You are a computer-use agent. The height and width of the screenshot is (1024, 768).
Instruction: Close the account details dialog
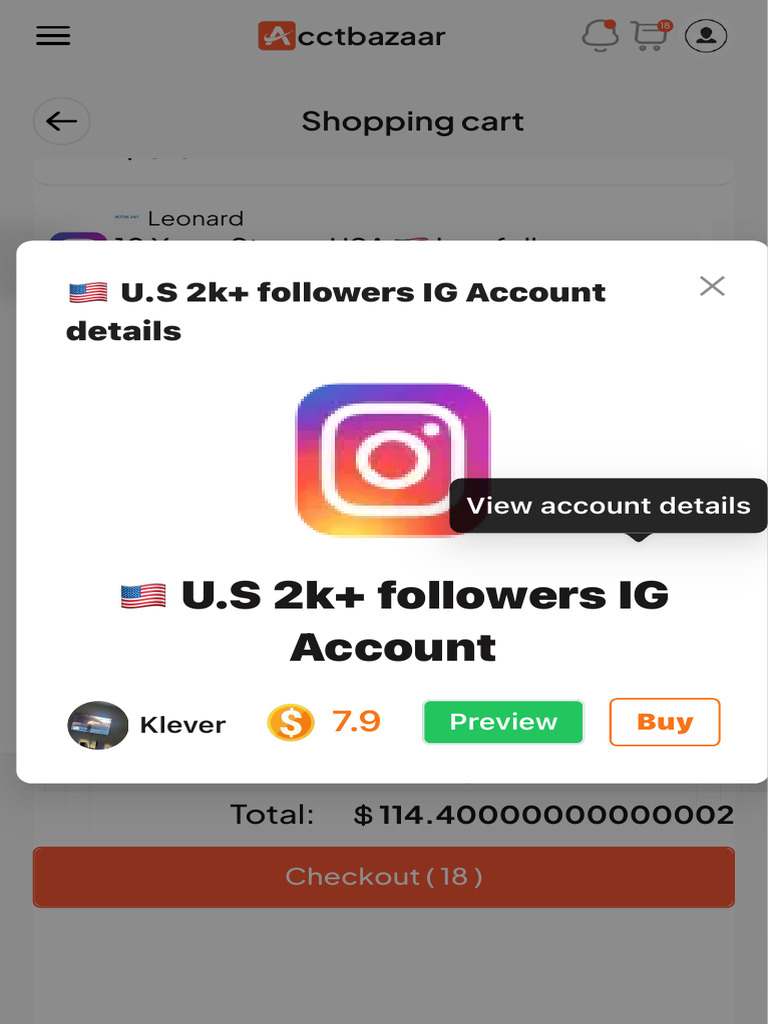tap(712, 286)
